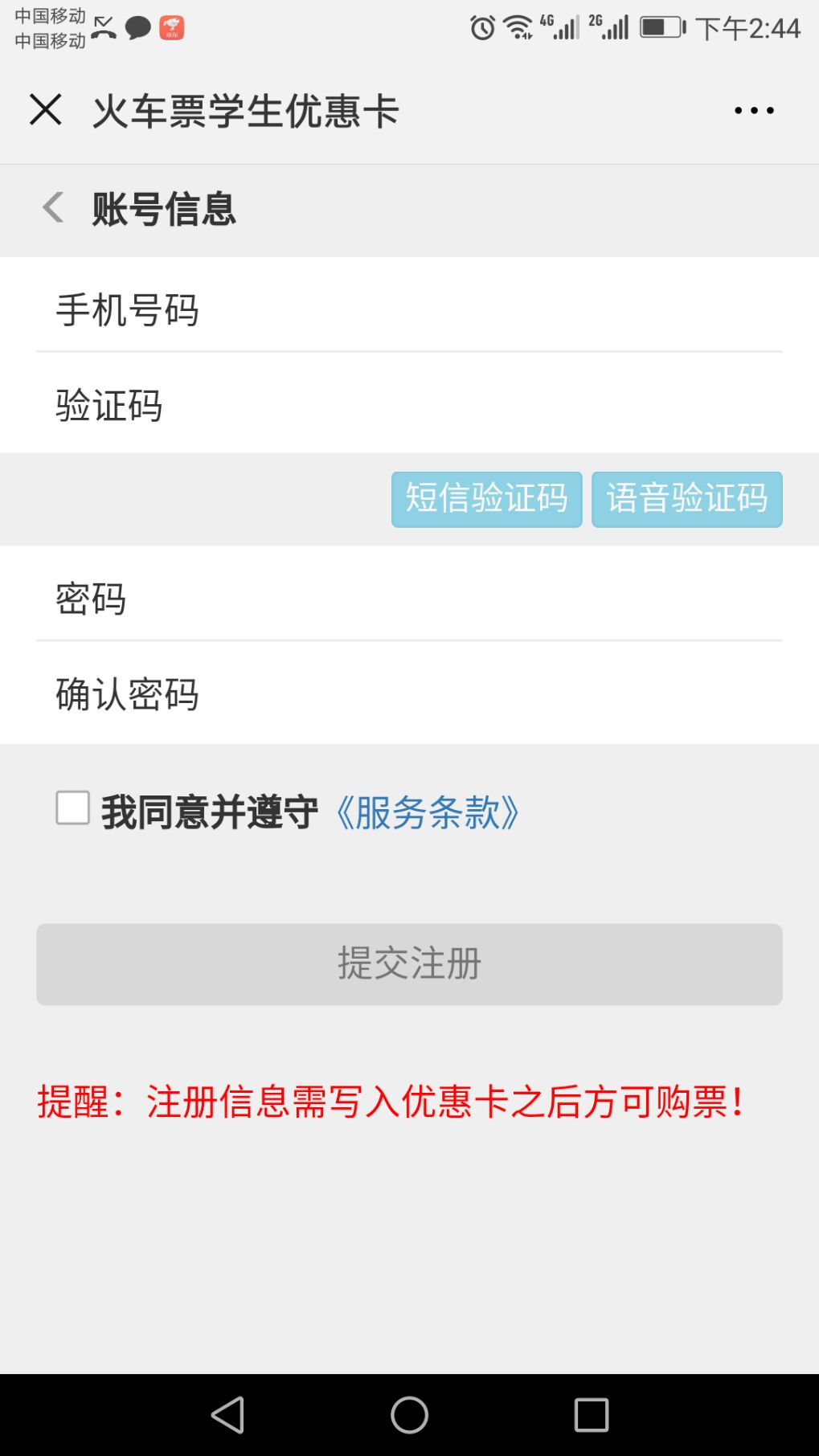
Task: Open the 《服务条款》 link
Action: point(426,812)
